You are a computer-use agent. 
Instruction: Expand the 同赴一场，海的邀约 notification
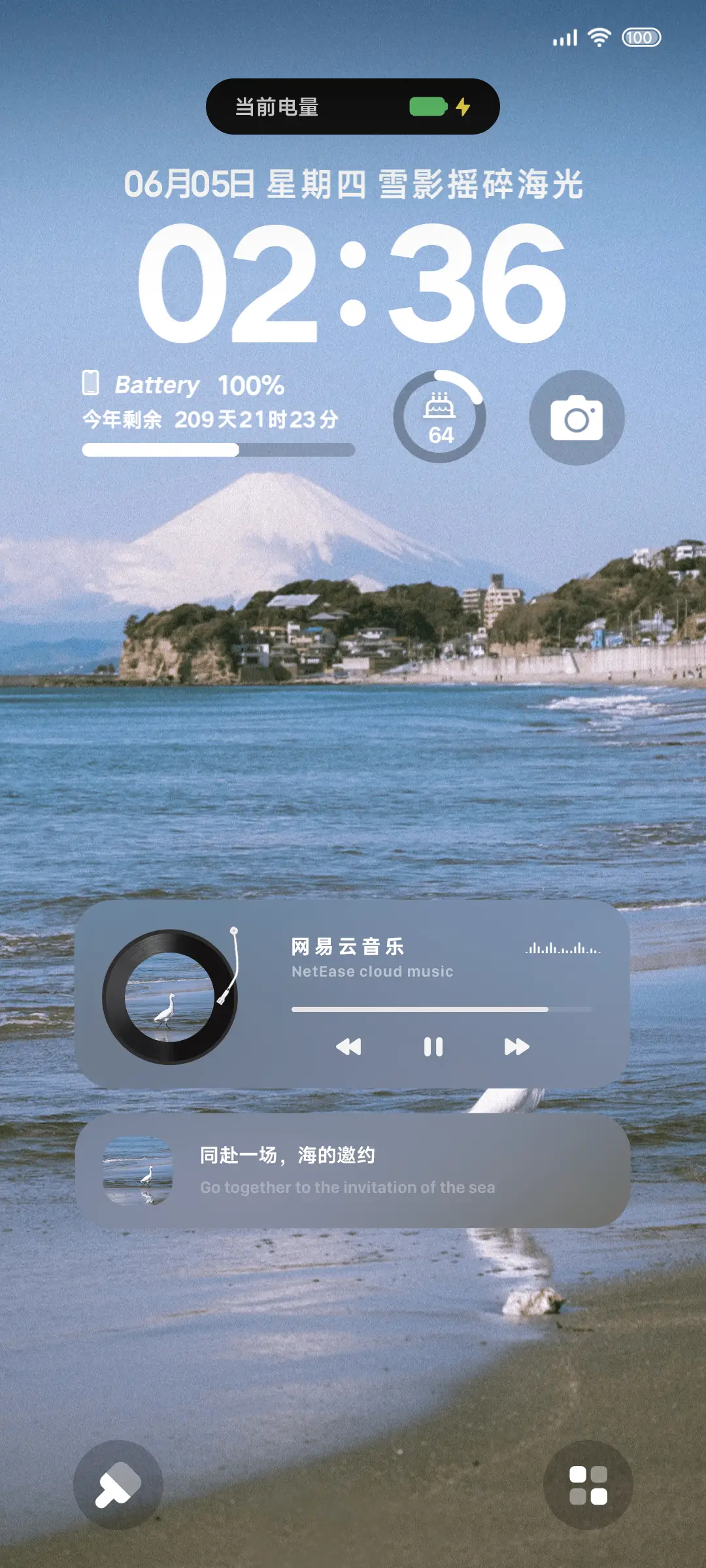coord(353,1172)
